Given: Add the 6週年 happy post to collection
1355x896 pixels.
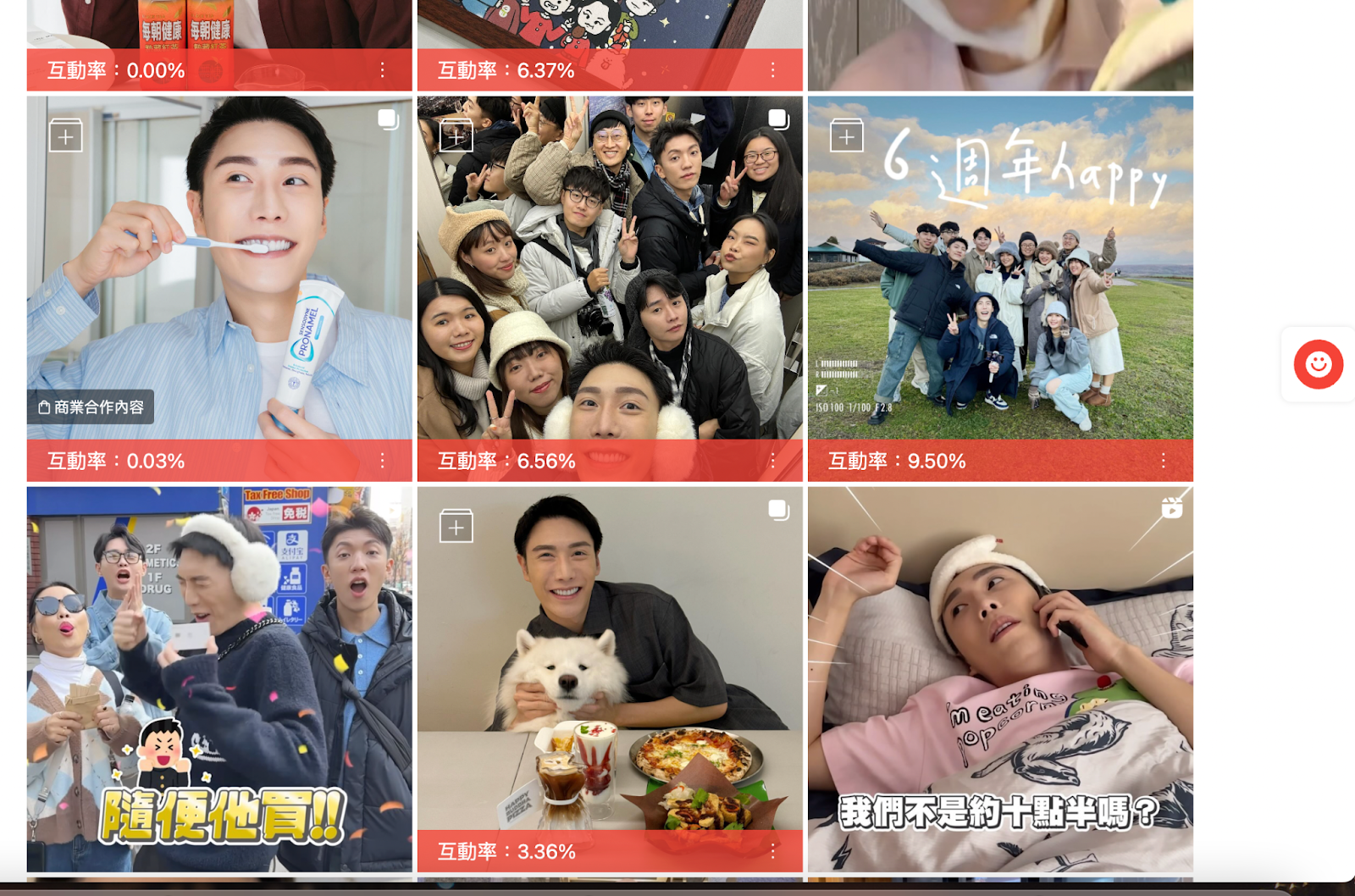Looking at the screenshot, I should pyautogui.click(x=846, y=136).
